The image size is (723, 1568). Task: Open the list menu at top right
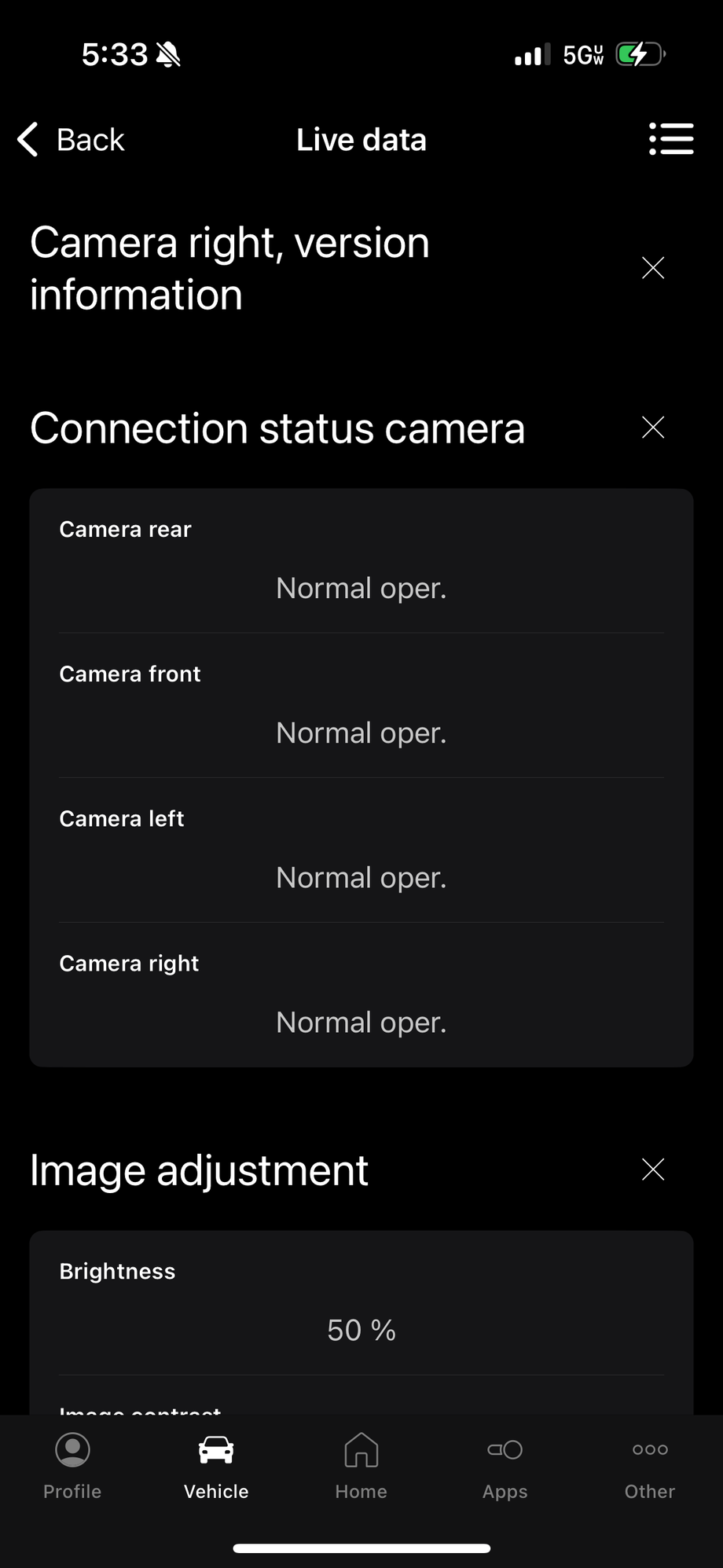671,139
